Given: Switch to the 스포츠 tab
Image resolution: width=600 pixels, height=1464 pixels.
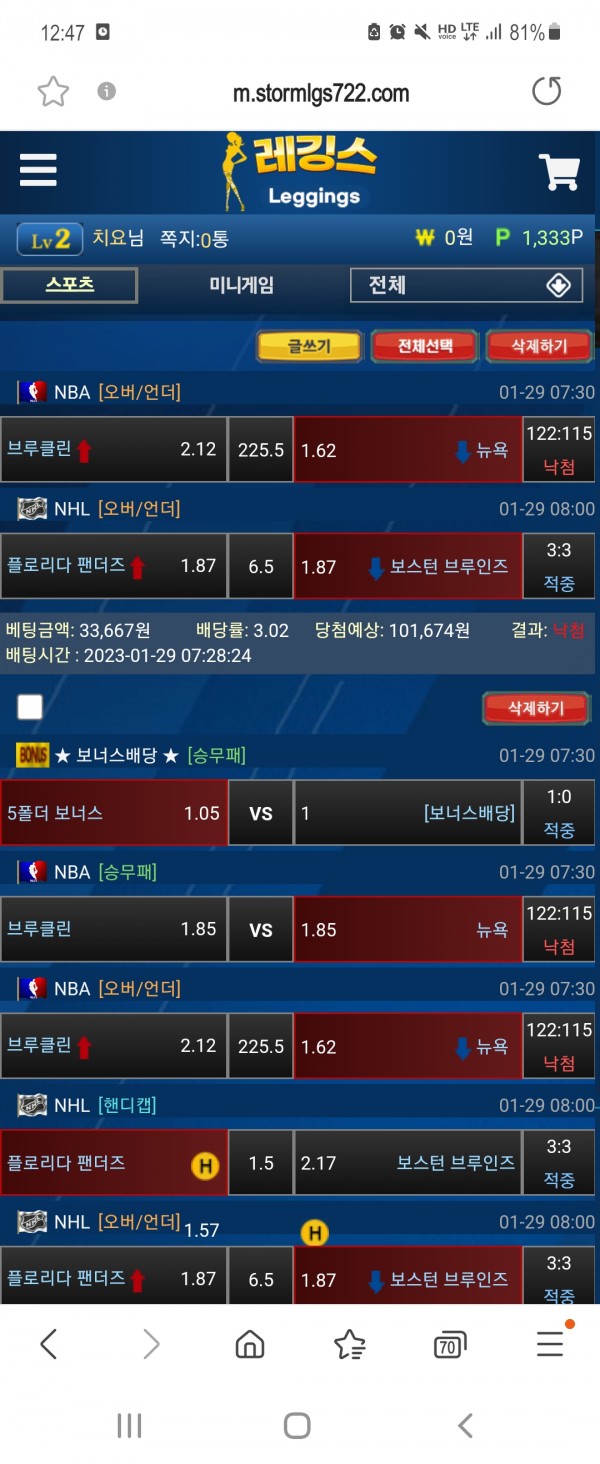Looking at the screenshot, I should (69, 285).
